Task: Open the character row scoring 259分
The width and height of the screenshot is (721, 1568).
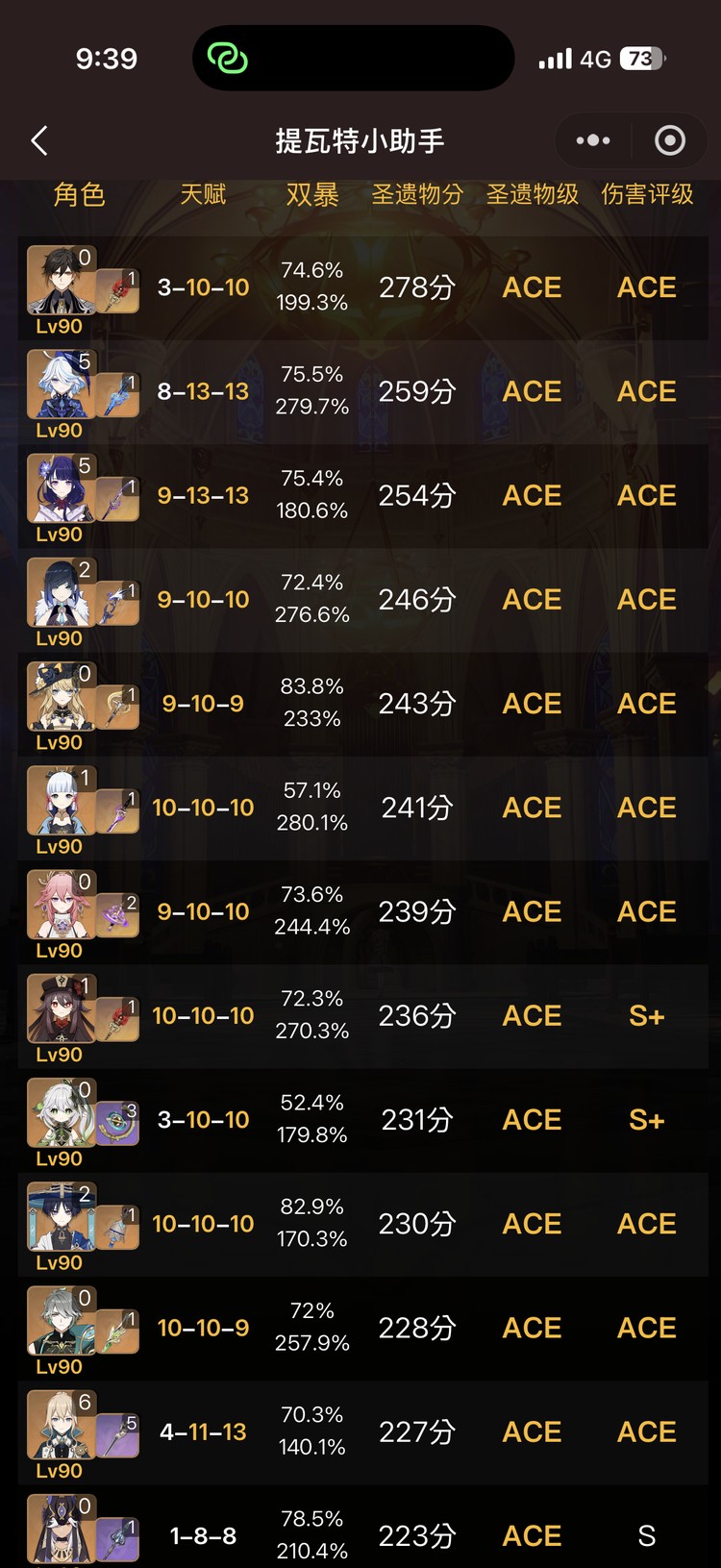Action: coord(362,391)
